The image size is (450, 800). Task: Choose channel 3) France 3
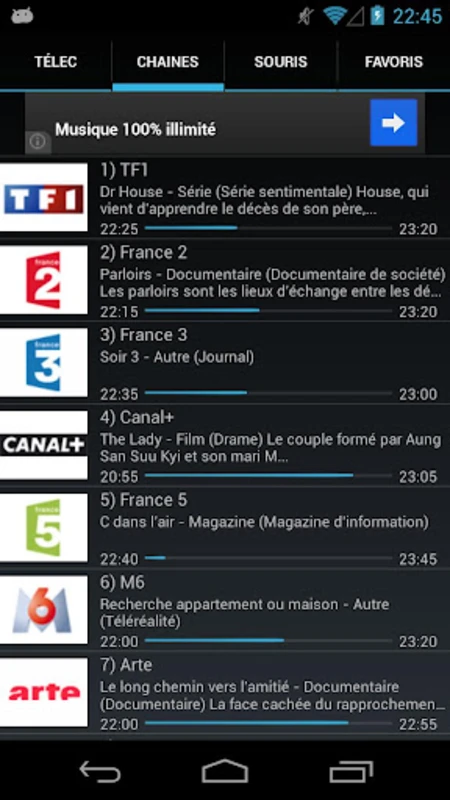225,363
